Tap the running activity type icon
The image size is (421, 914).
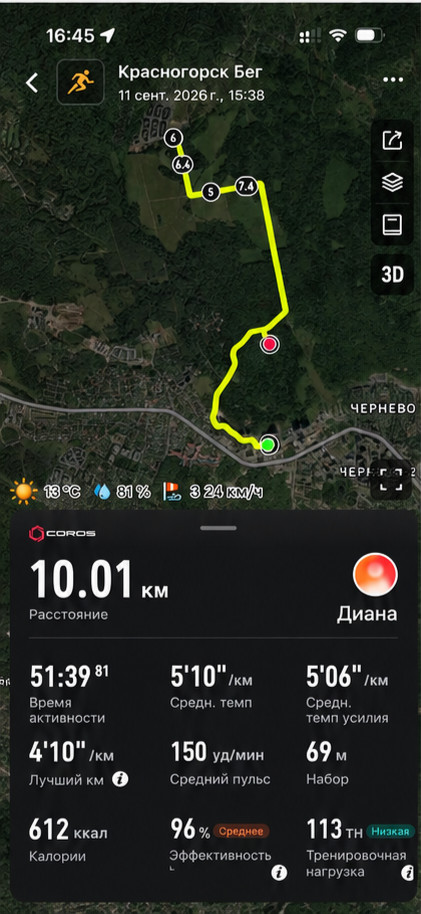[80, 82]
